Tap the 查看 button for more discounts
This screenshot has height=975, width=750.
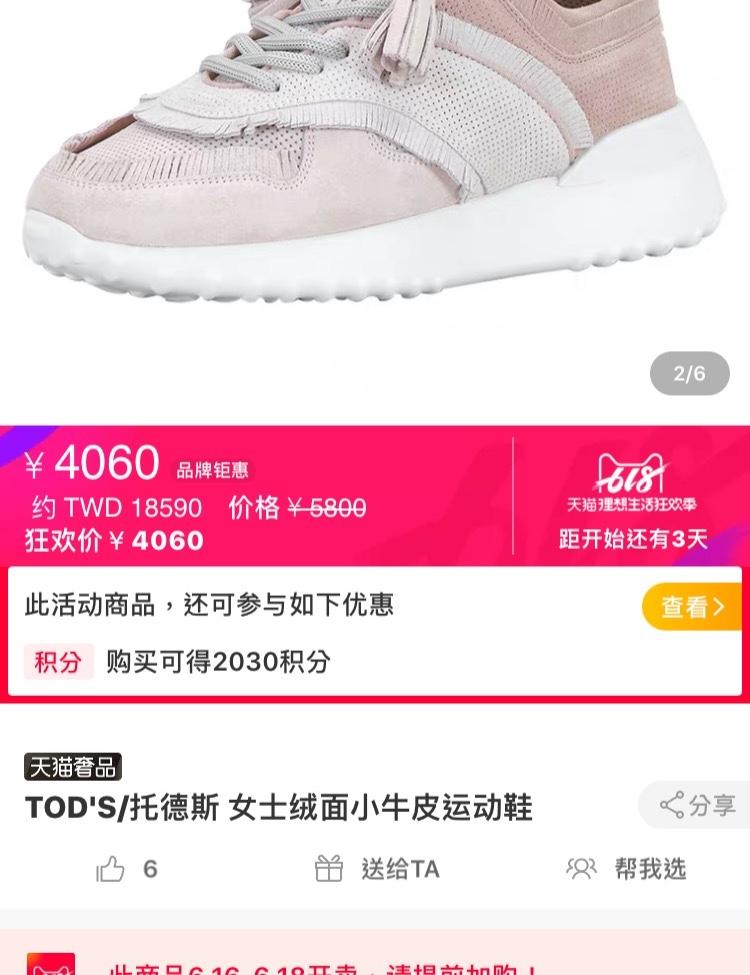(691, 606)
